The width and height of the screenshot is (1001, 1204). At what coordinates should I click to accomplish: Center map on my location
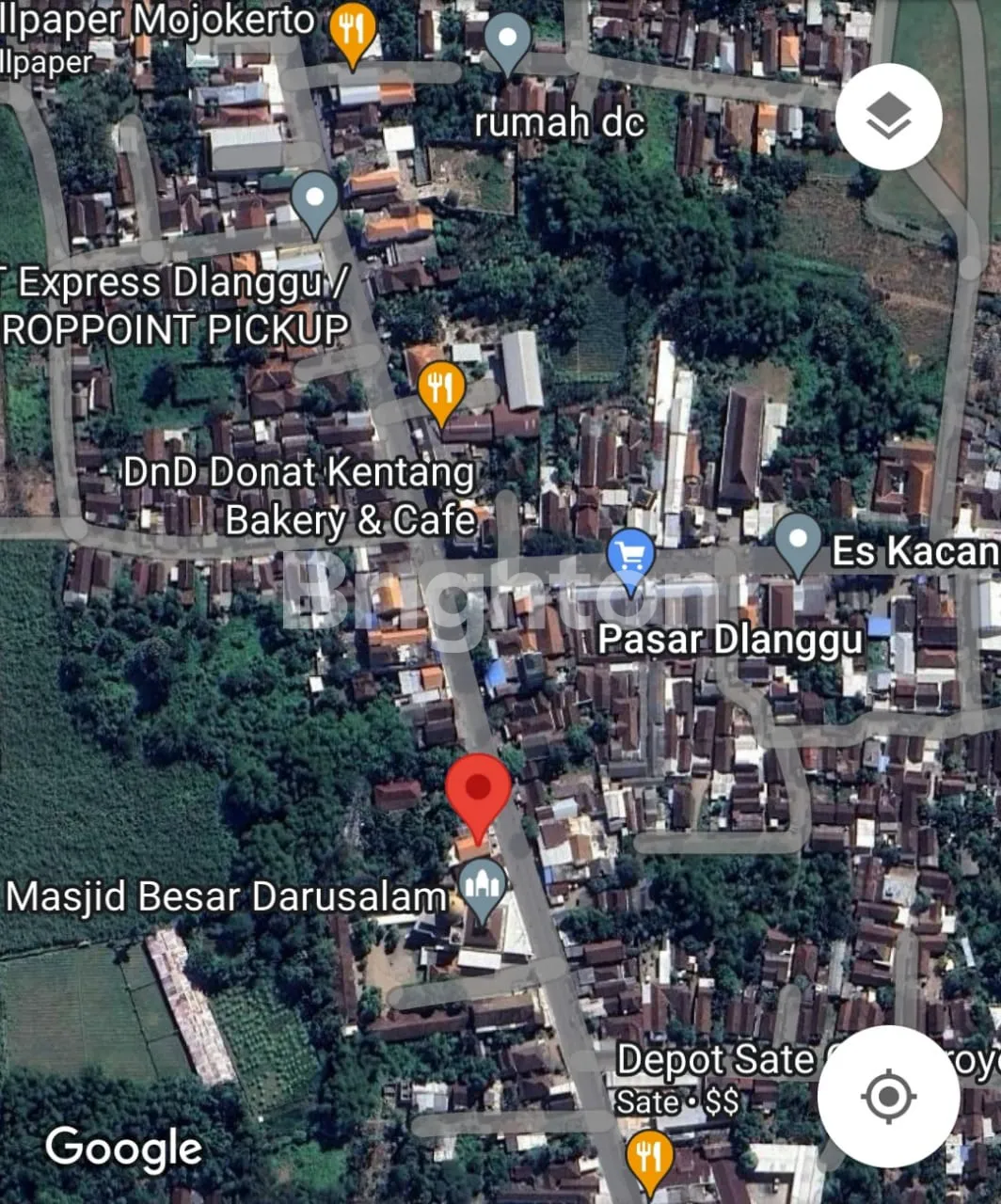click(x=888, y=1097)
